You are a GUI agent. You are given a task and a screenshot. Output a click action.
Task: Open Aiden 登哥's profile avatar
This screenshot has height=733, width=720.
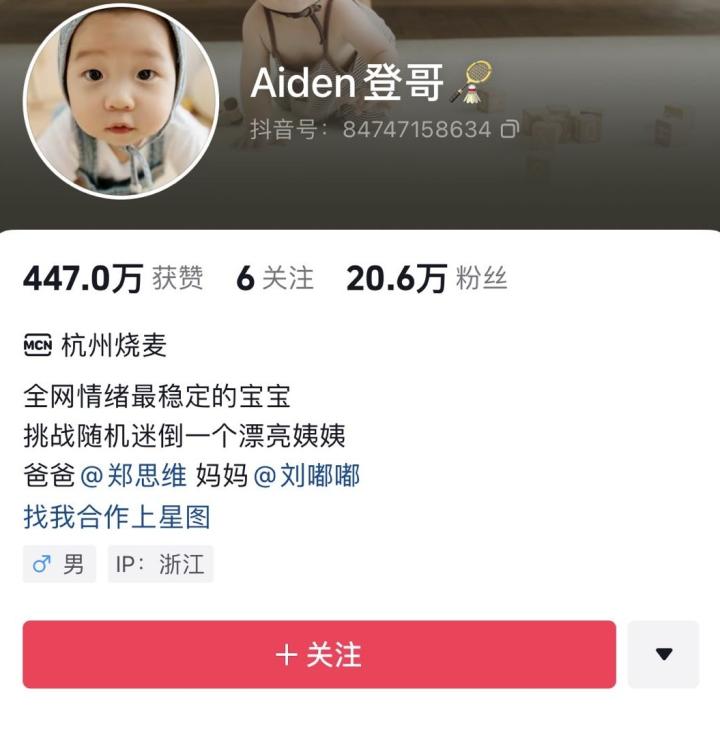click(x=120, y=101)
